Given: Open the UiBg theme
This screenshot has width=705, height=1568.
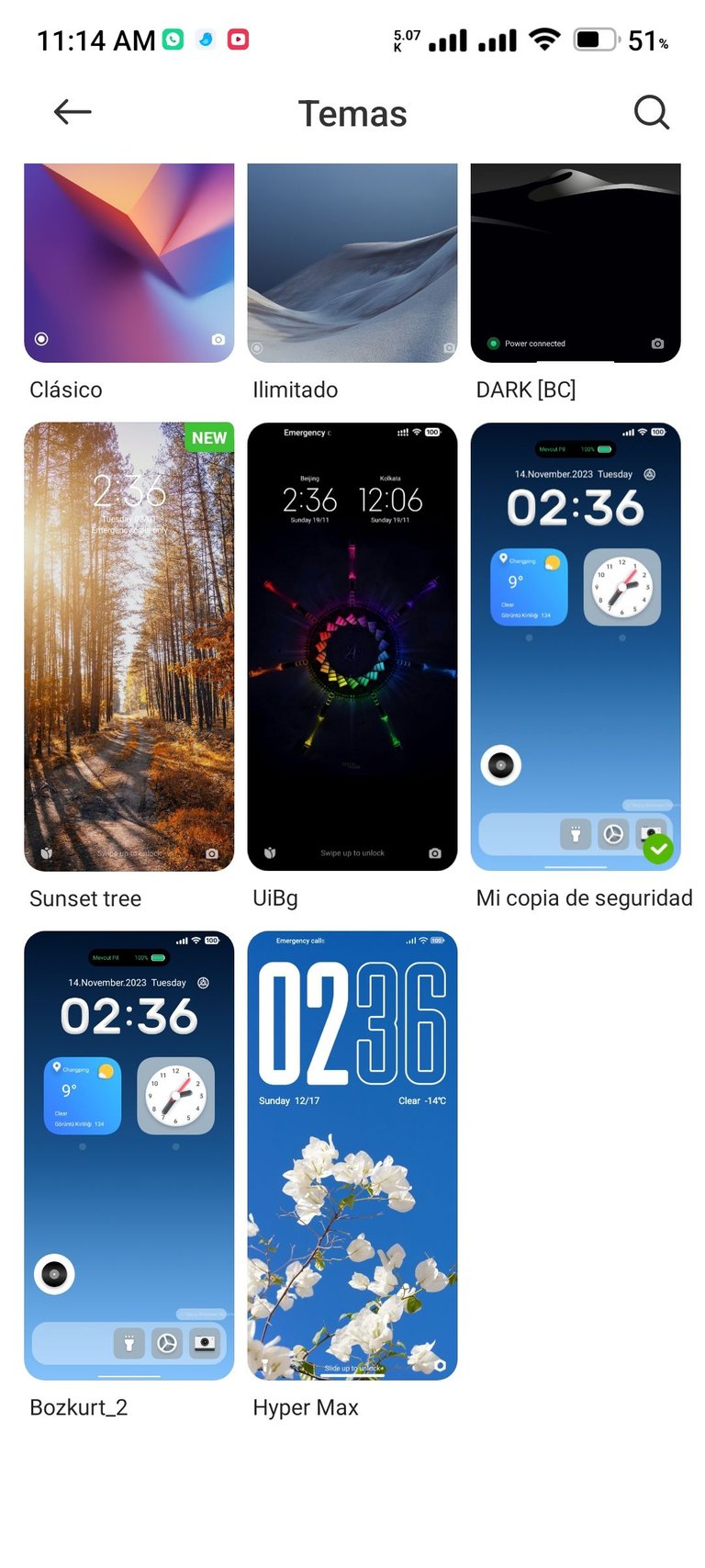Looking at the screenshot, I should (x=352, y=647).
